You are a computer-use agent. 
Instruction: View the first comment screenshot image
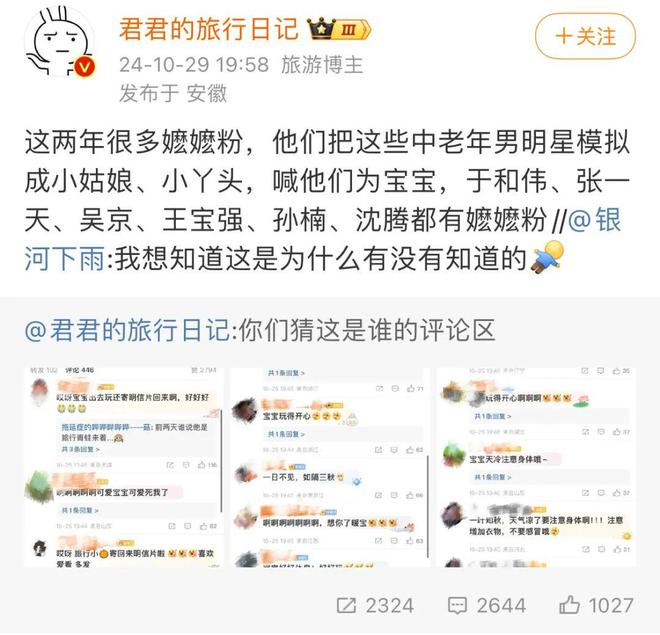tap(121, 465)
